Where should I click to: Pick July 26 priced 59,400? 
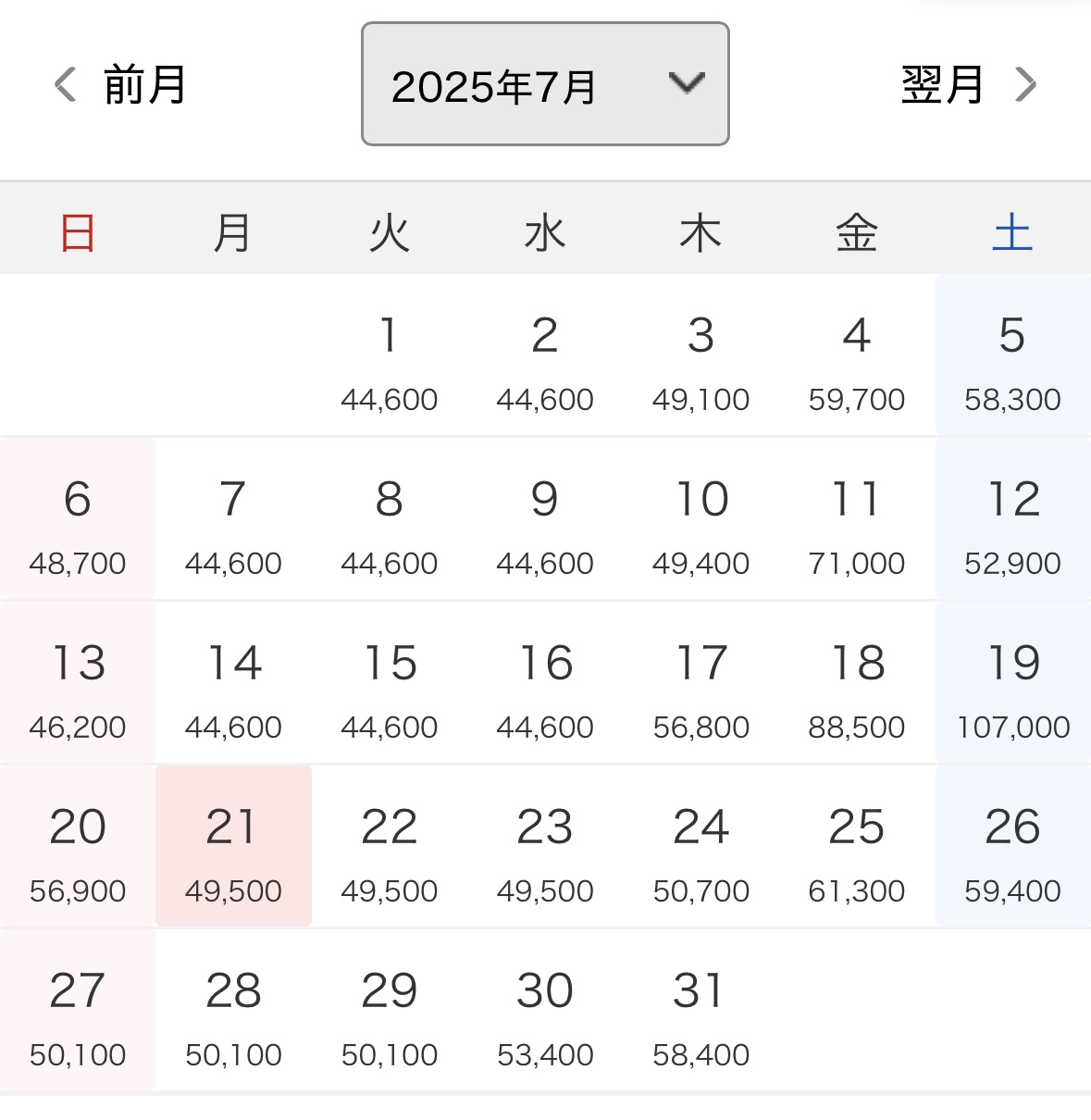click(x=1012, y=848)
